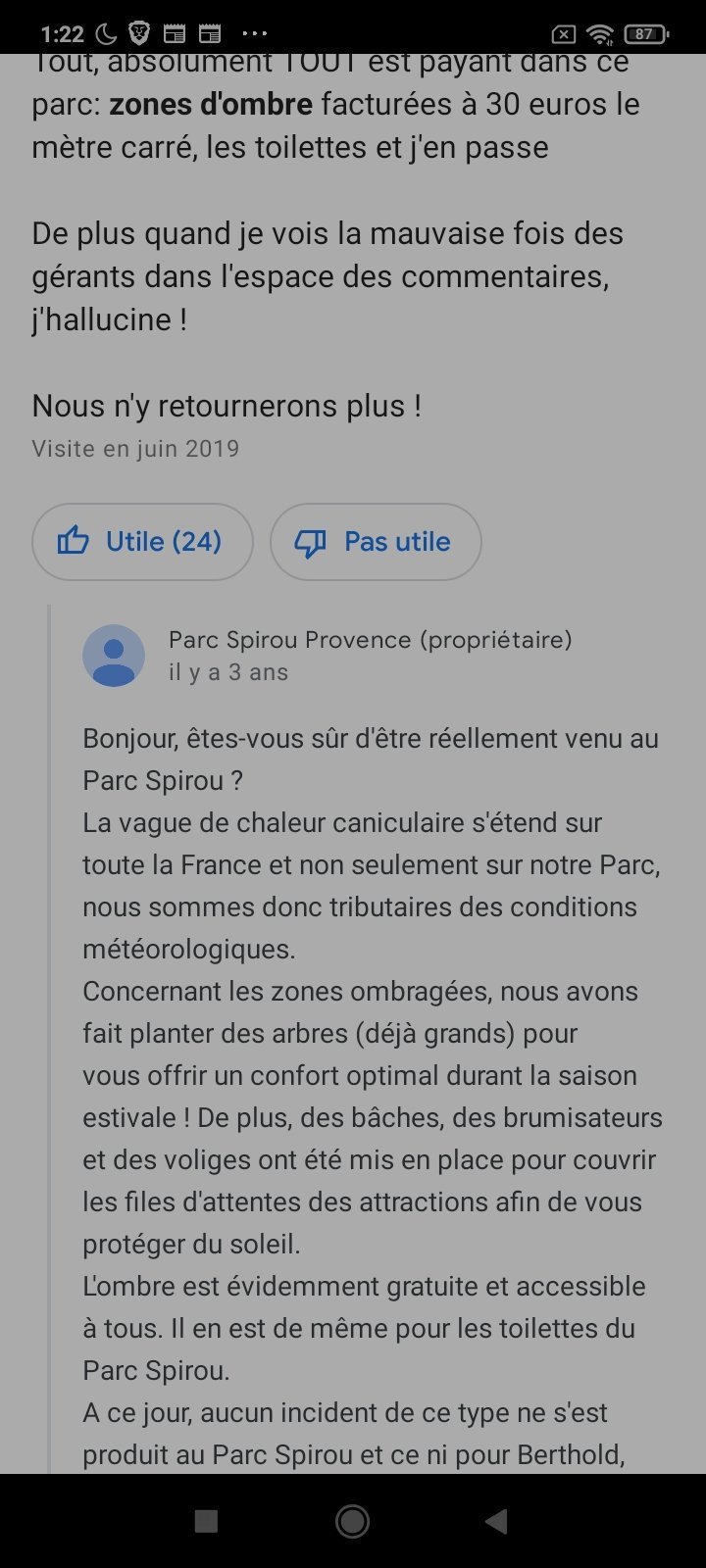
Task: Go back with the system back button
Action: pyautogui.click(x=496, y=1521)
